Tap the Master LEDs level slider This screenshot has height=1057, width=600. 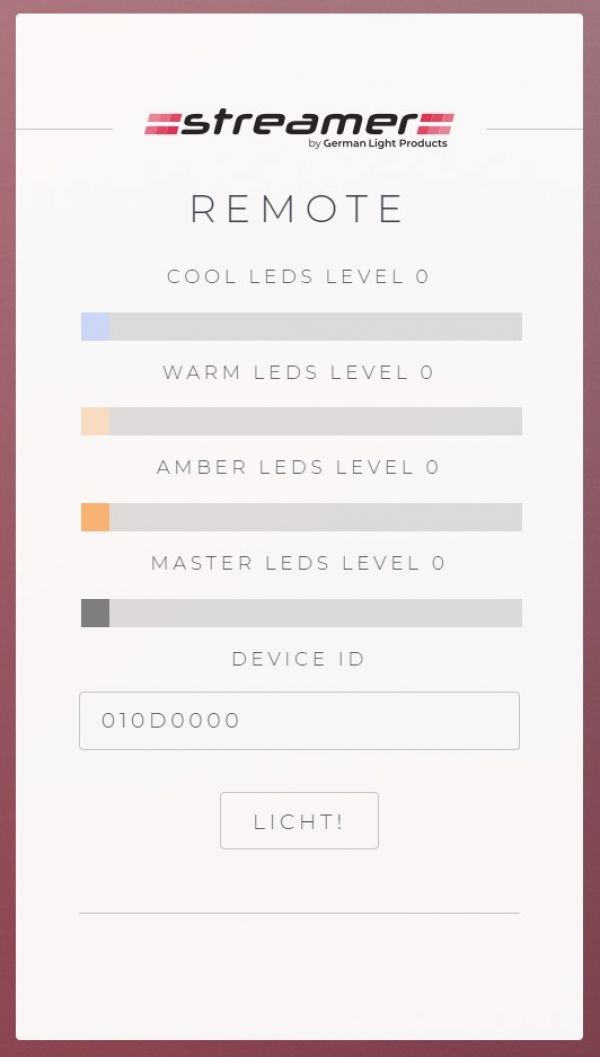pos(301,613)
